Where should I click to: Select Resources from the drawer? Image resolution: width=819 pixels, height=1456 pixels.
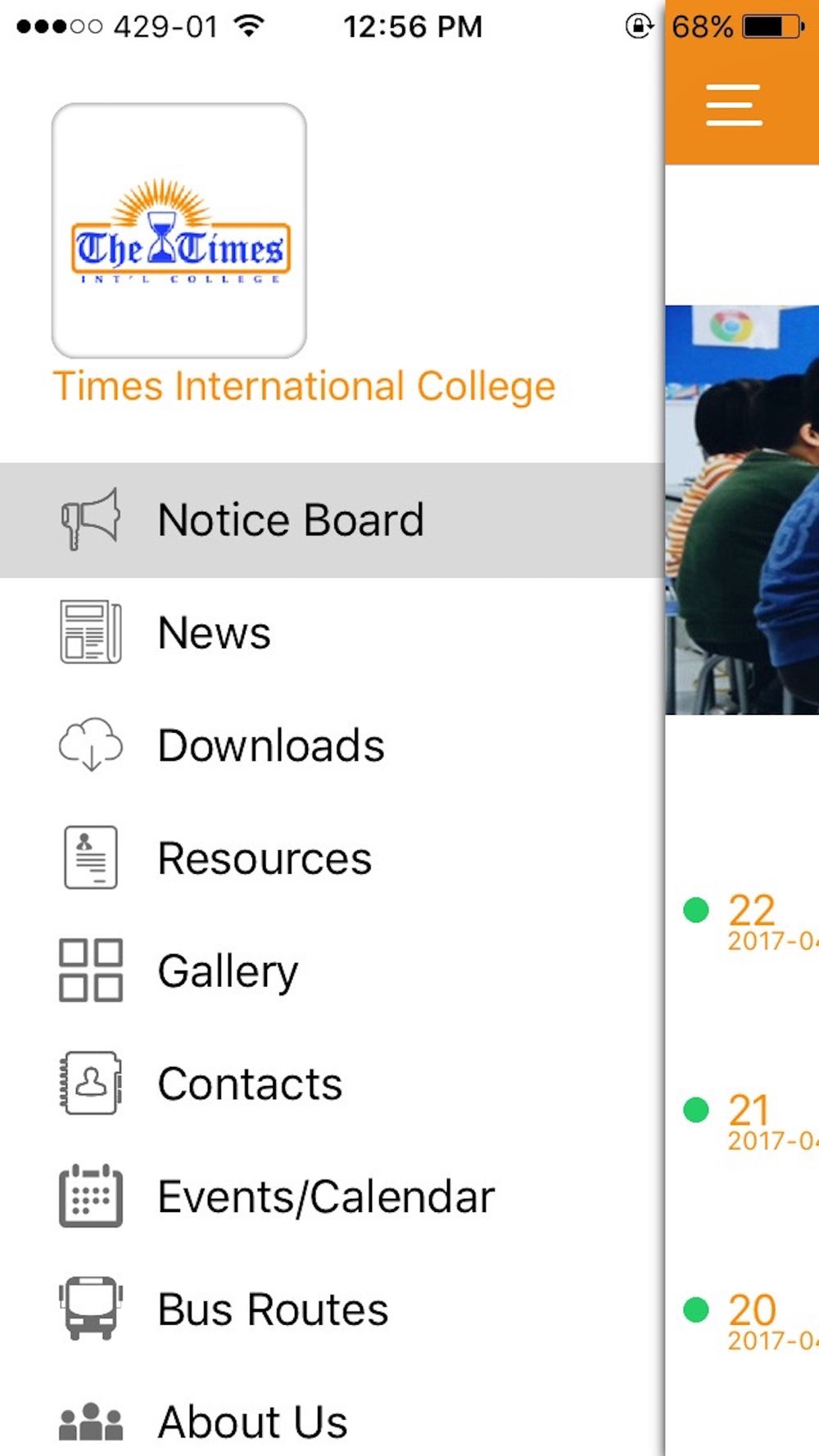332,858
